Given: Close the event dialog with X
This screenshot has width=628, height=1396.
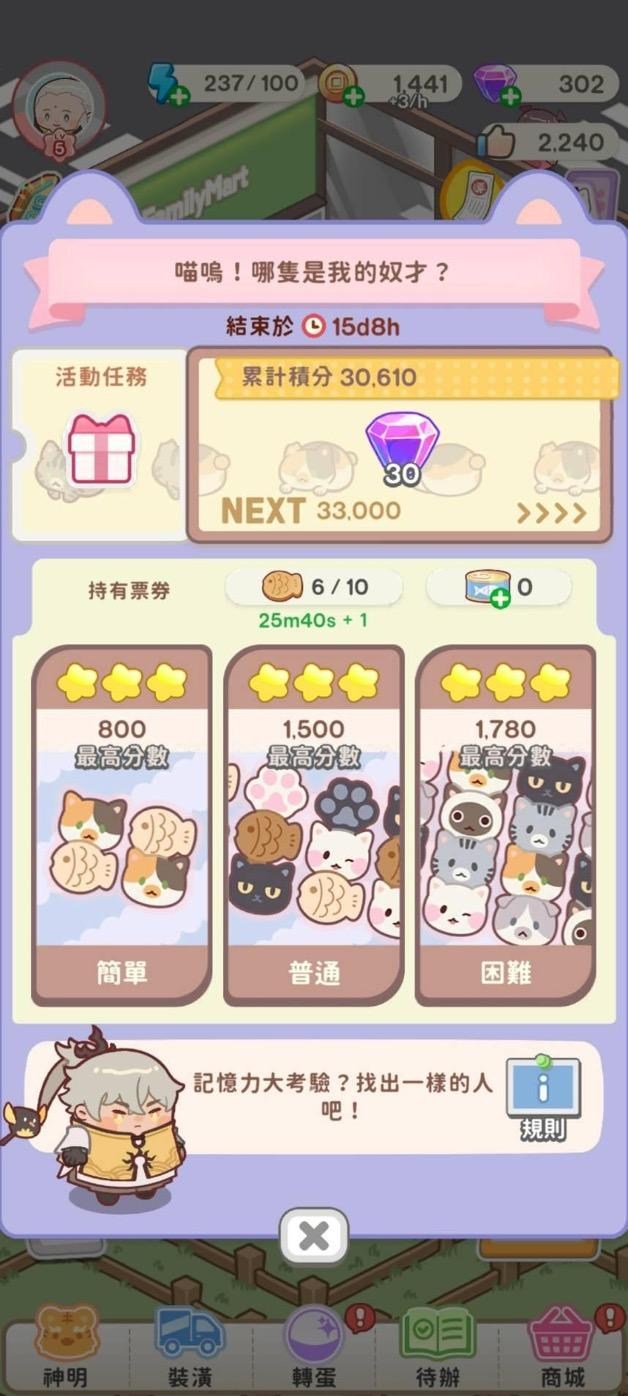Looking at the screenshot, I should pyautogui.click(x=314, y=1237).
